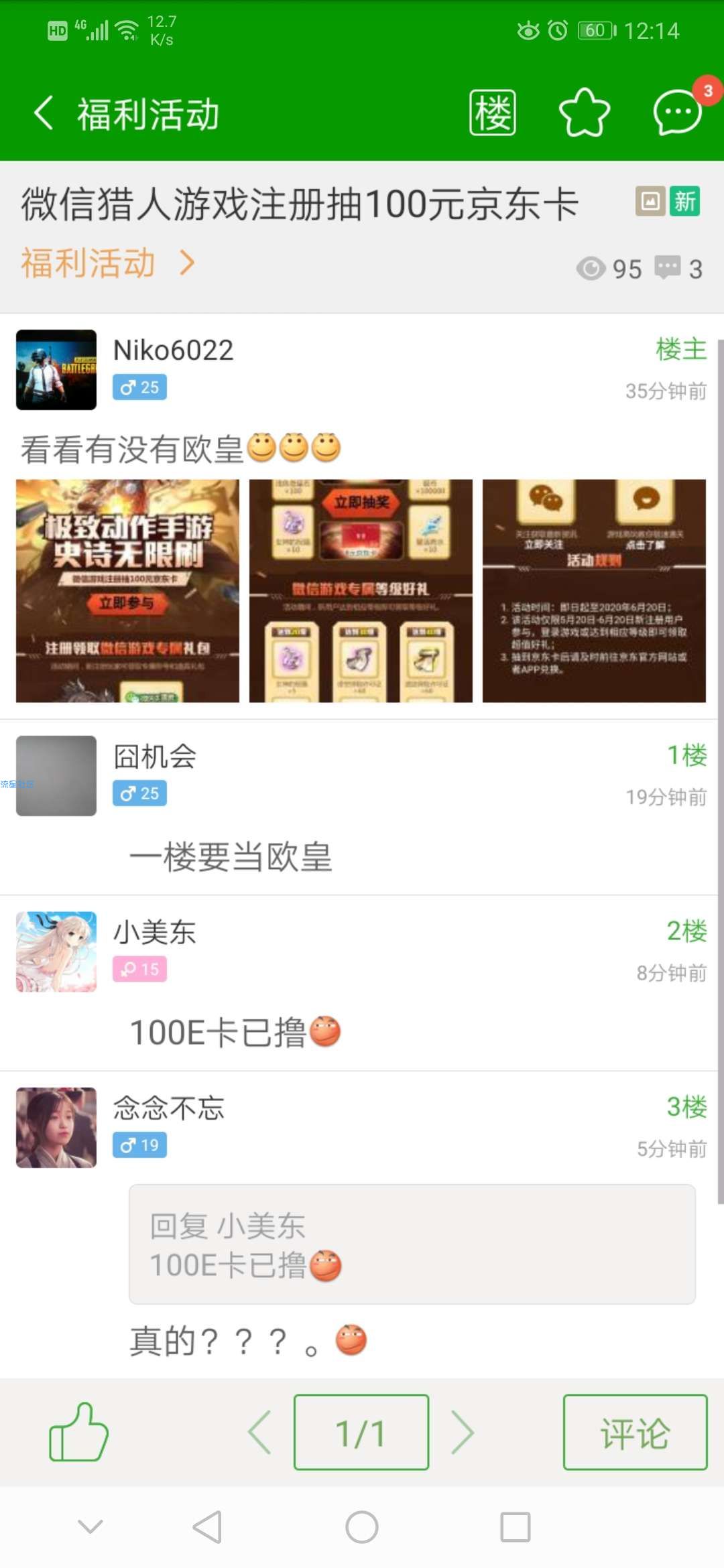Viewport: 724px width, 1568px height.
Task: Go to next page arrow
Action: coord(463,1432)
